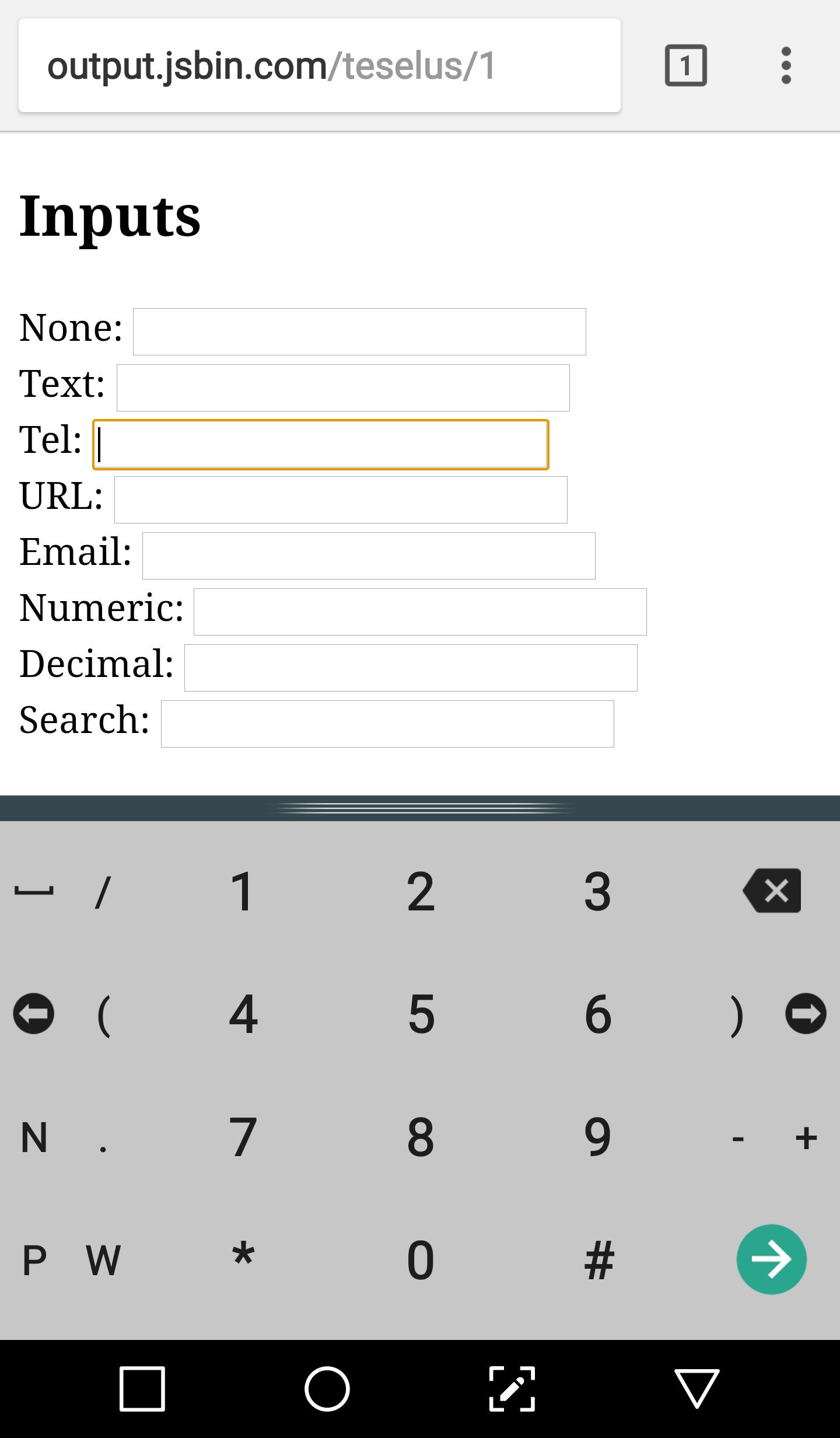Image resolution: width=840 pixels, height=1438 pixels.
Task: Focus the Numeric input field
Action: coord(420,612)
